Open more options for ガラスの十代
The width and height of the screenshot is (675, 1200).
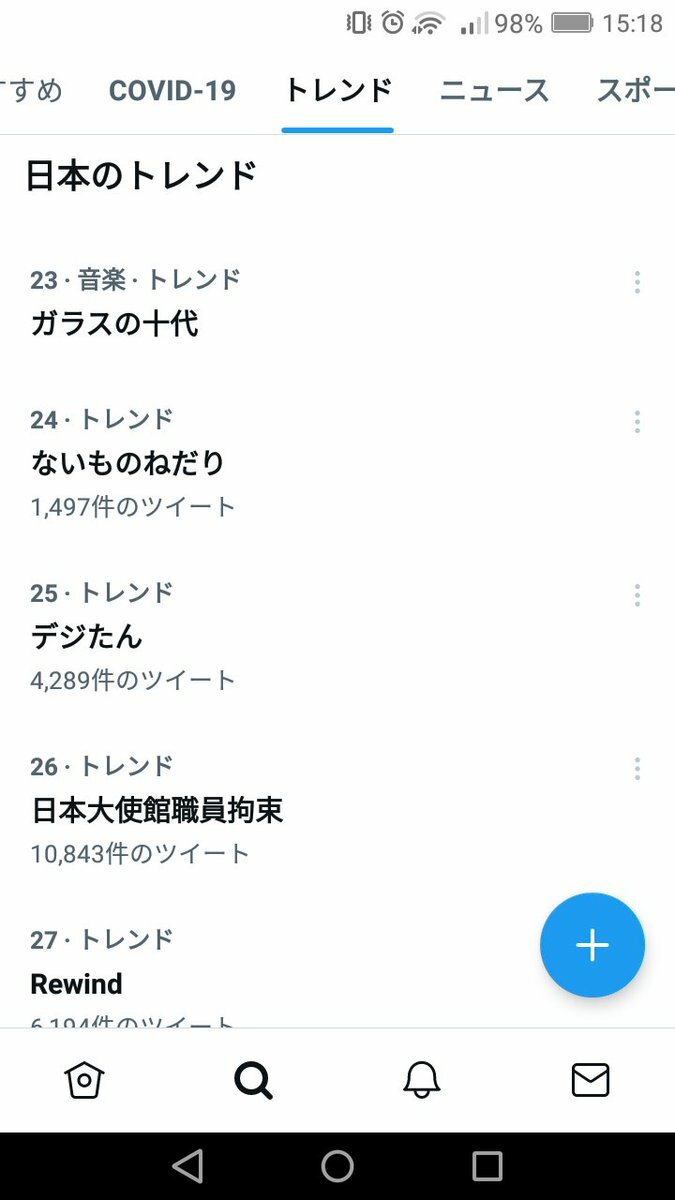pyautogui.click(x=637, y=283)
